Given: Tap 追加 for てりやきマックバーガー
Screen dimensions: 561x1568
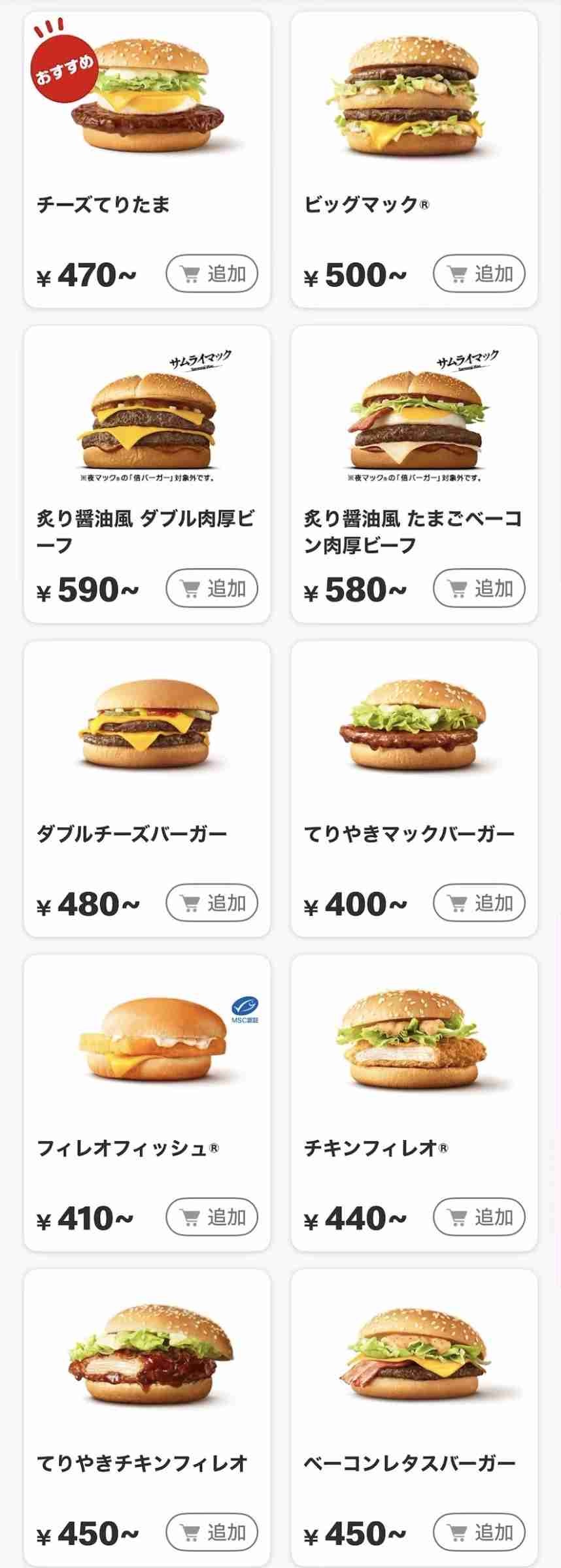Looking at the screenshot, I should pos(479,903).
